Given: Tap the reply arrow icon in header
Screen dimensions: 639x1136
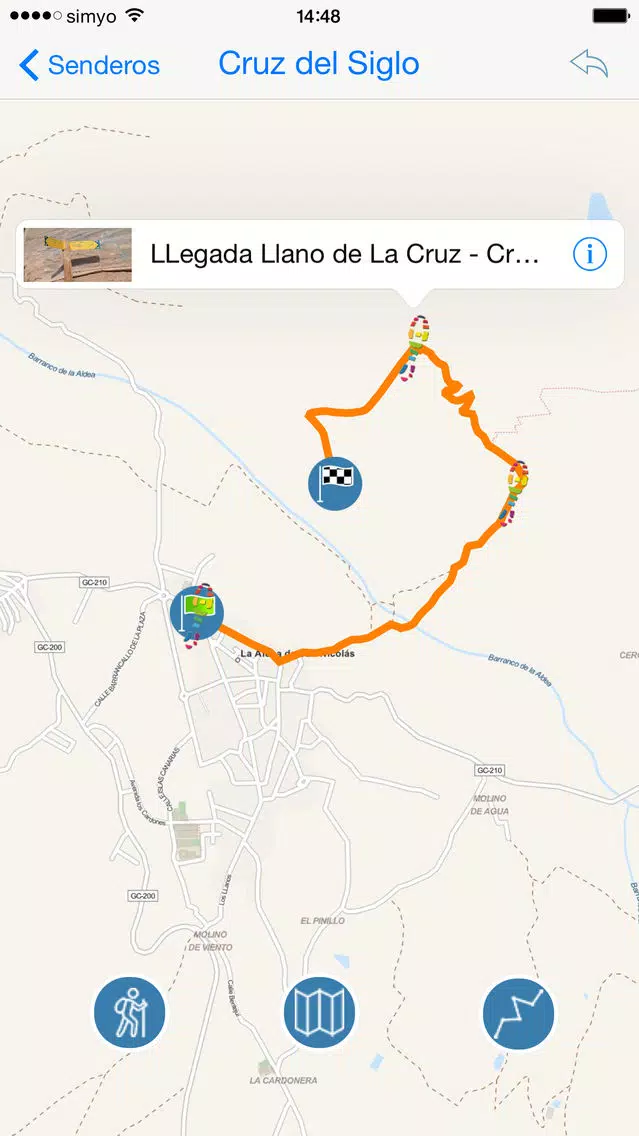Looking at the screenshot, I should 588,64.
